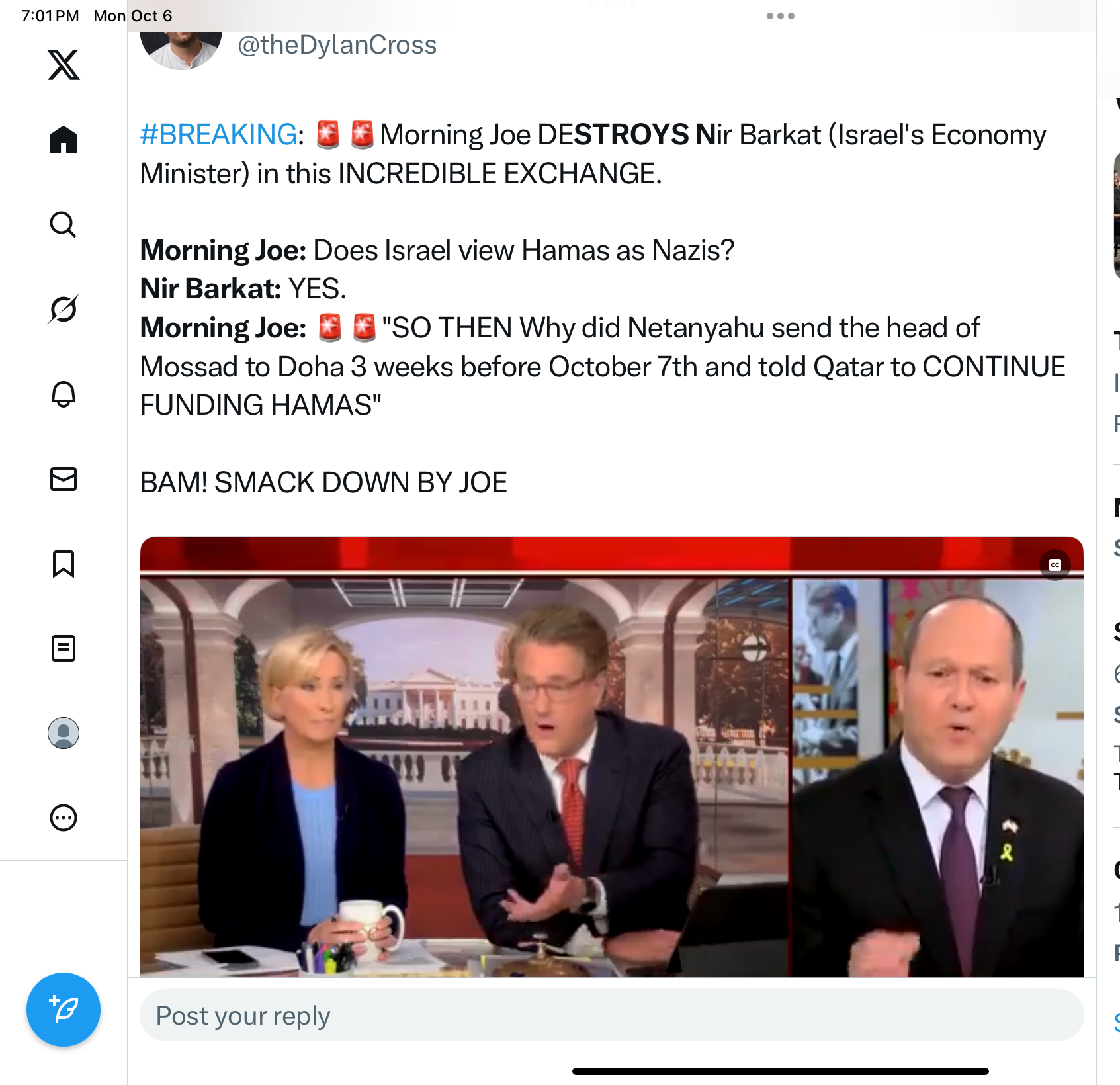
Task: Open Grok from the sidebar
Action: click(x=64, y=309)
